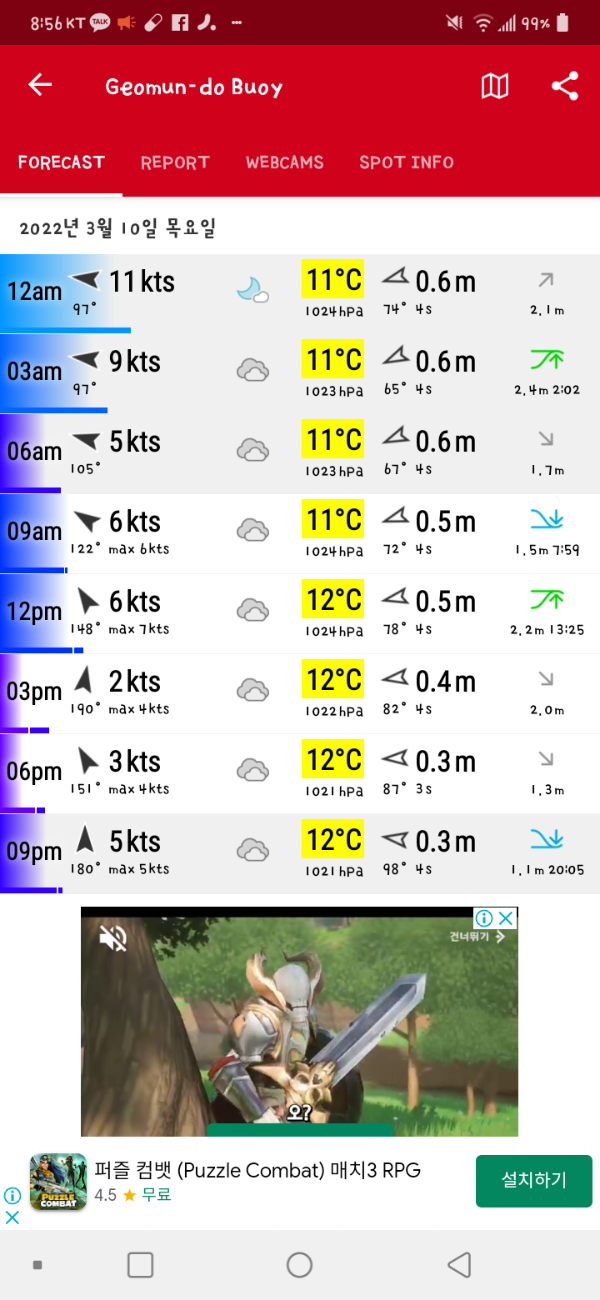Screen dimensions: 600x1300
Task: Share the Geomun-do Buoy forecast
Action: point(565,87)
